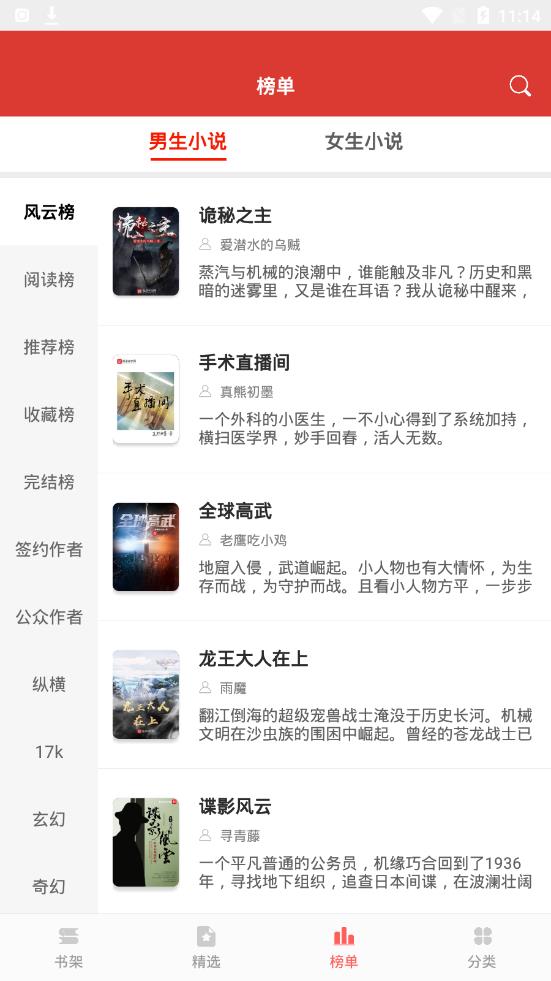Open the 完结榜 category

pyautogui.click(x=49, y=482)
